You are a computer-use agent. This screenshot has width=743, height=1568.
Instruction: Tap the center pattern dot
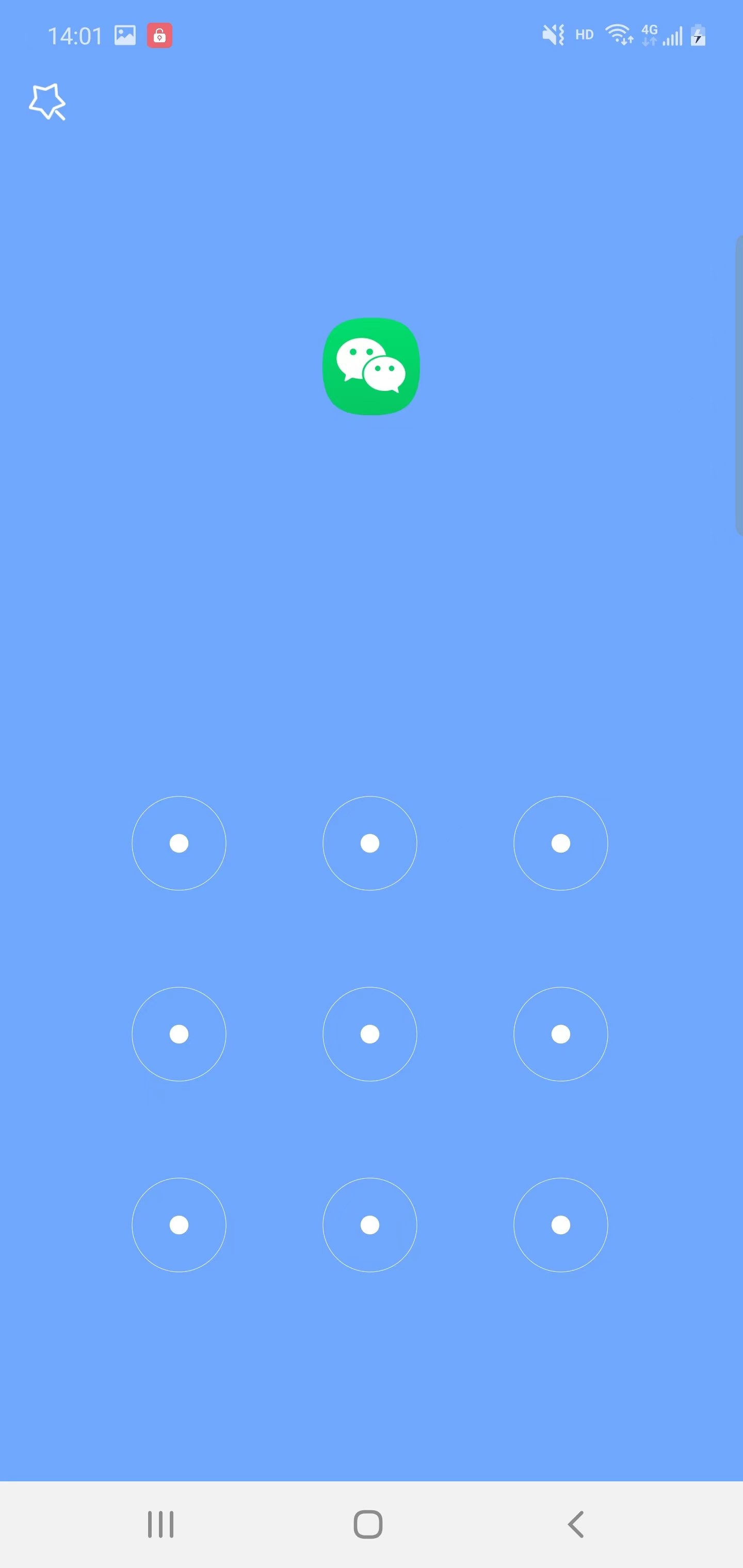point(369,1034)
